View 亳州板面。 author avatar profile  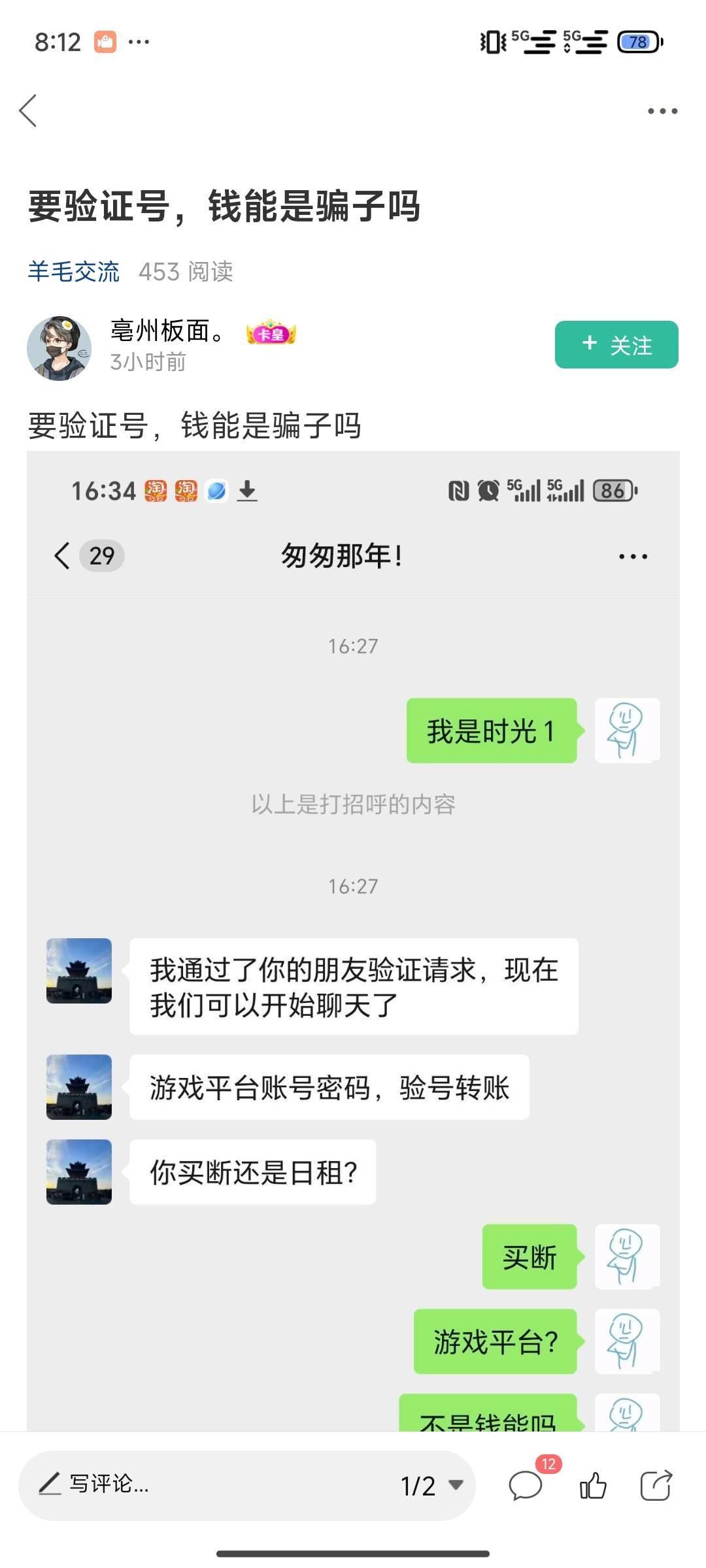59,348
